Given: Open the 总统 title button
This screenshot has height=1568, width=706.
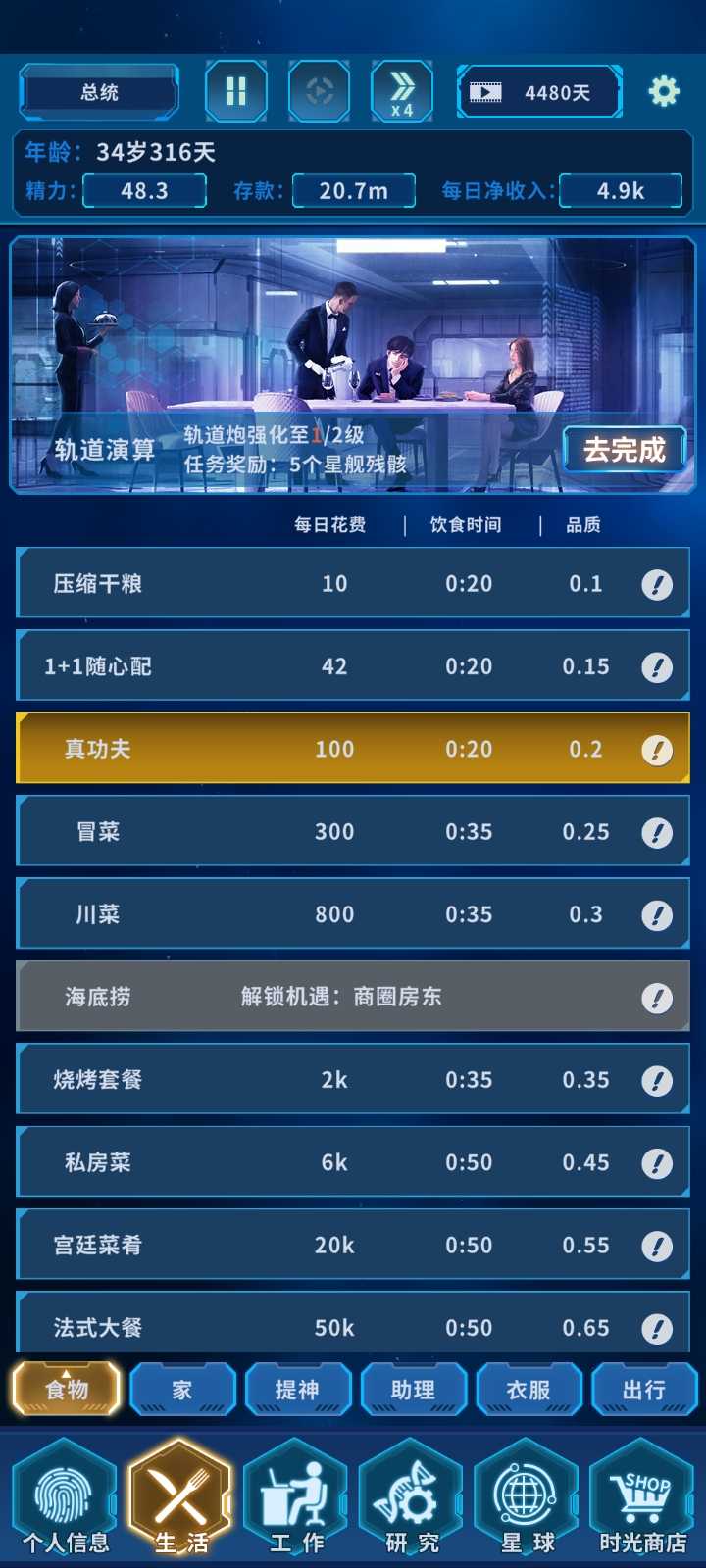Looking at the screenshot, I should coord(99,92).
